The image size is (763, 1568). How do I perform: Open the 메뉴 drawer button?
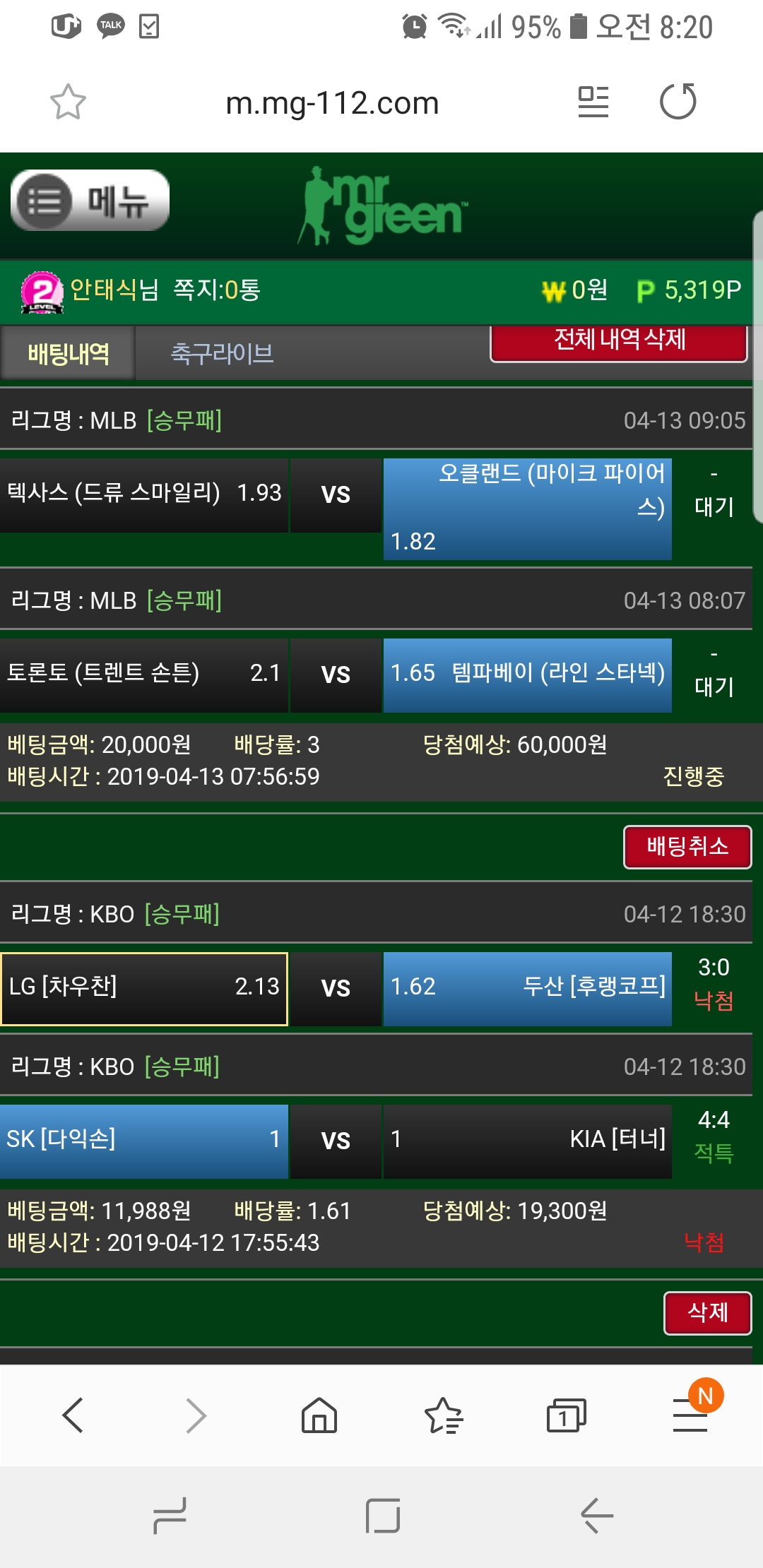tap(90, 201)
